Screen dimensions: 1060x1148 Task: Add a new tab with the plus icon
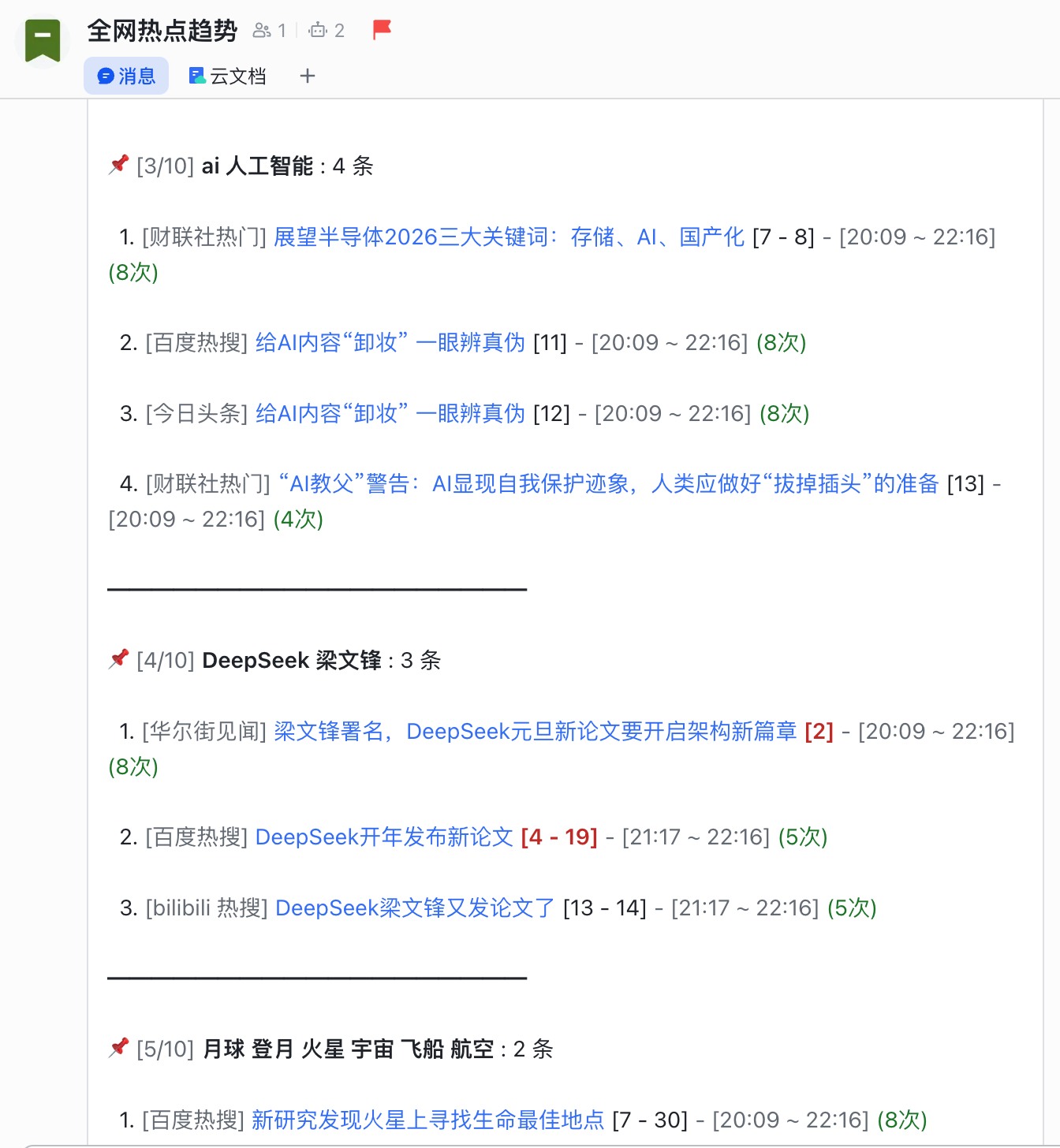308,76
